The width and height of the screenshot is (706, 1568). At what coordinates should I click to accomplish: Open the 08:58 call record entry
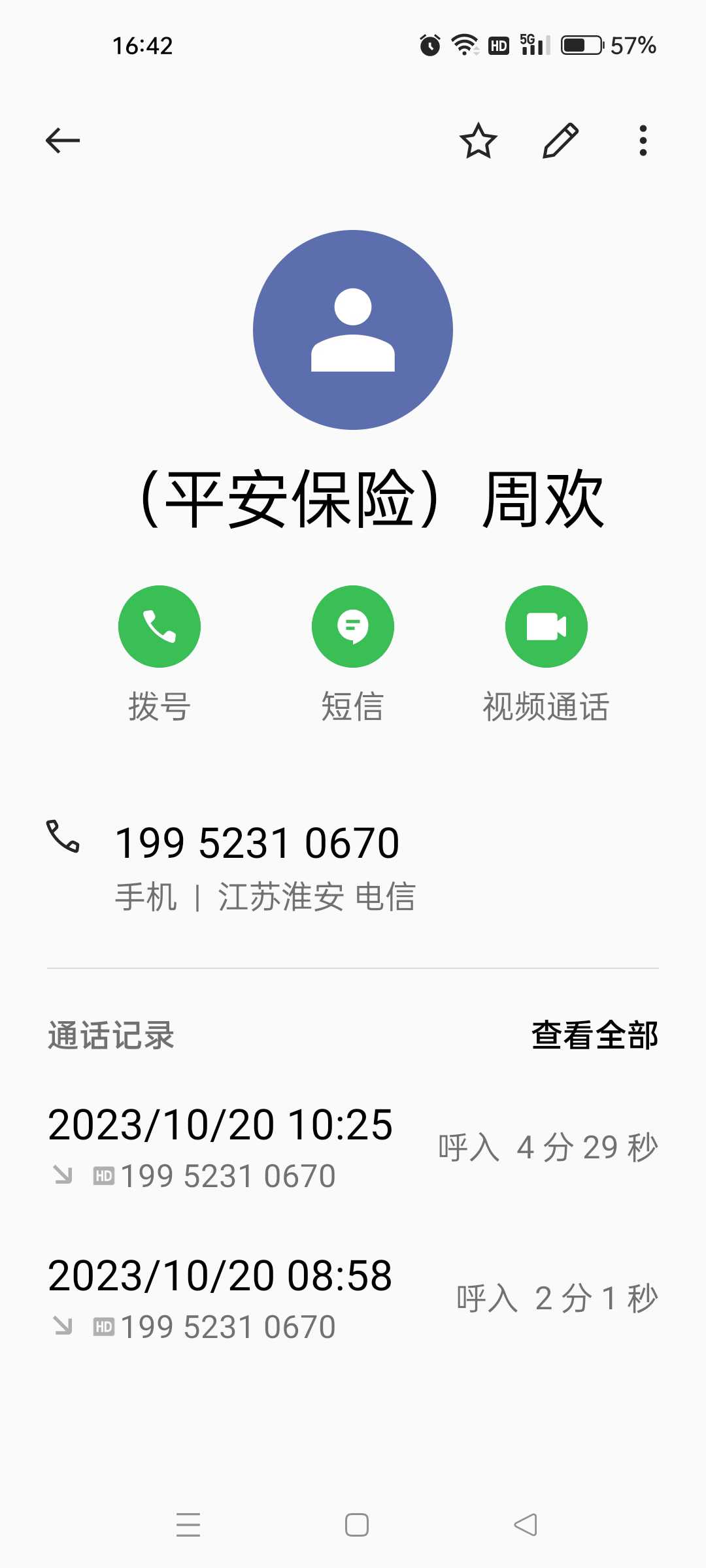[x=353, y=1299]
